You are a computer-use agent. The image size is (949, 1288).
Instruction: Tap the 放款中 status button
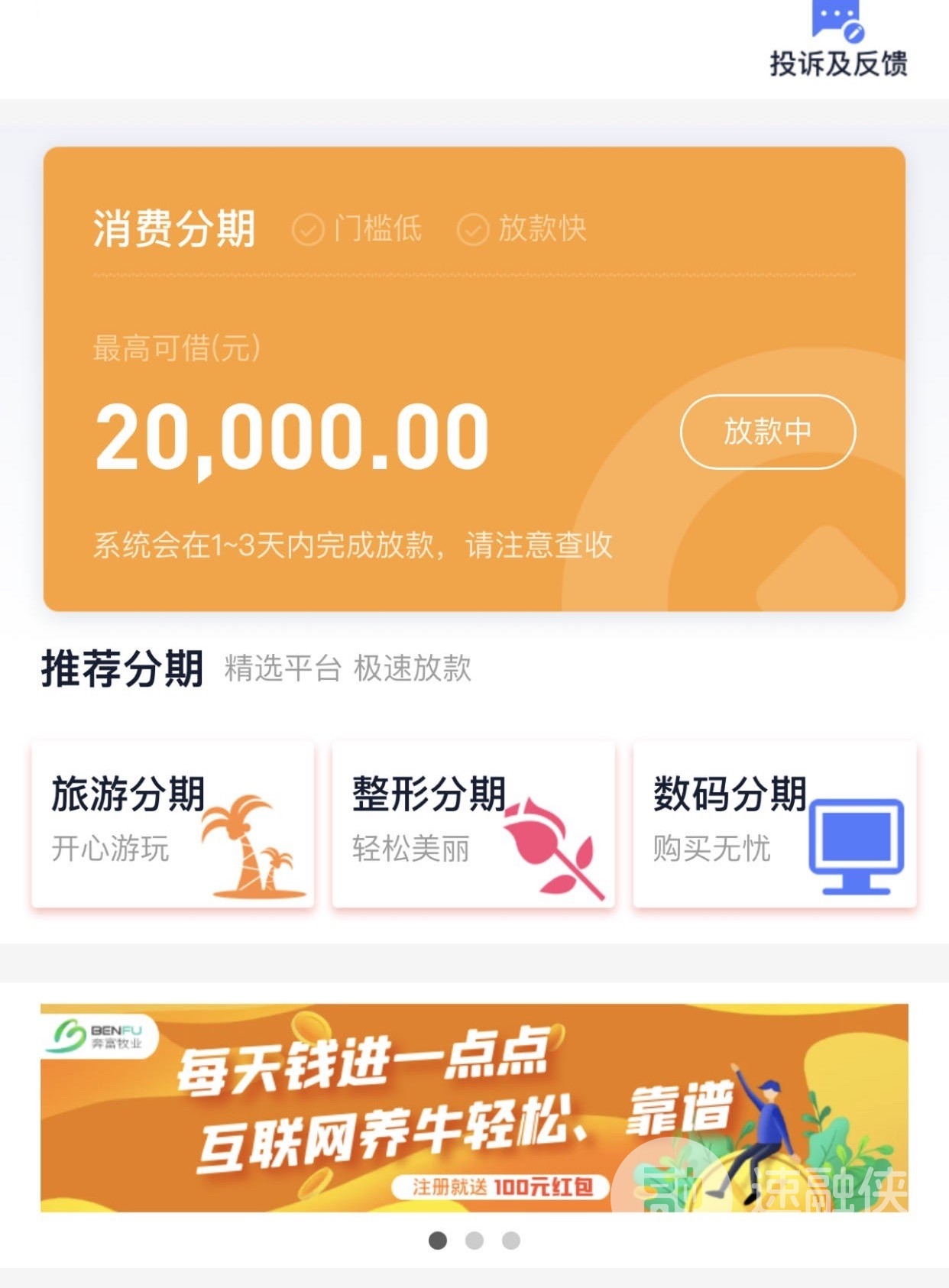[767, 432]
